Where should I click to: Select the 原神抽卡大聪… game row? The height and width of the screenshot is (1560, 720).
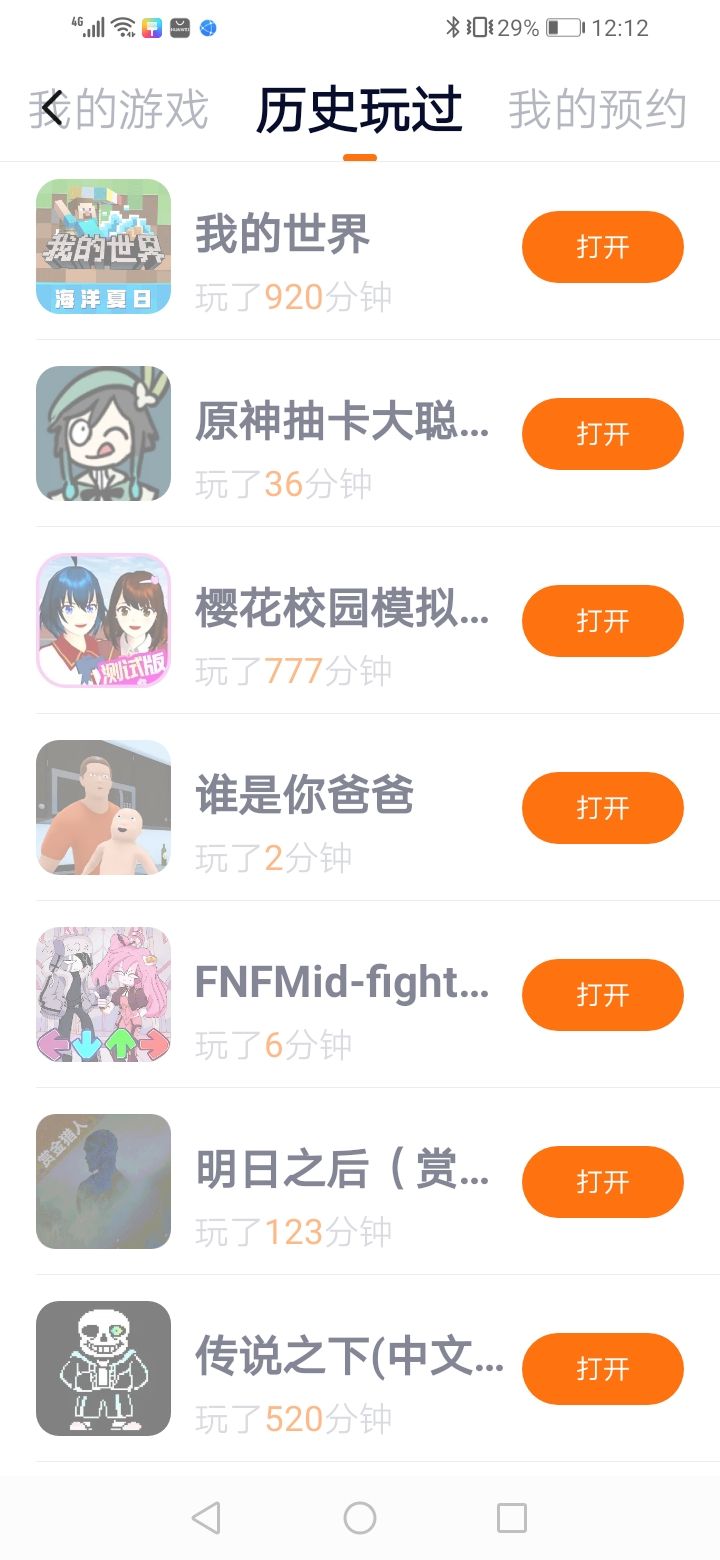(340, 434)
